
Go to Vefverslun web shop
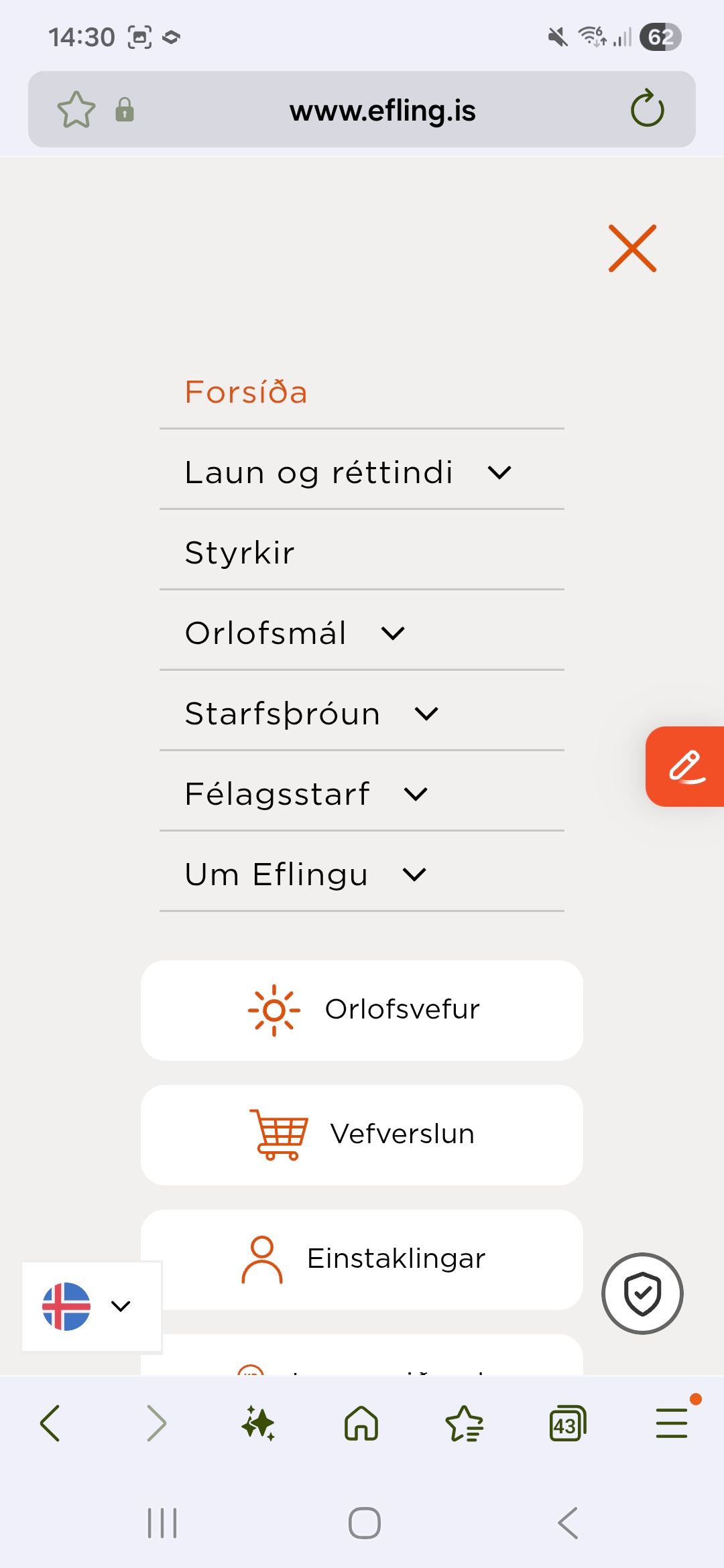click(x=362, y=1134)
